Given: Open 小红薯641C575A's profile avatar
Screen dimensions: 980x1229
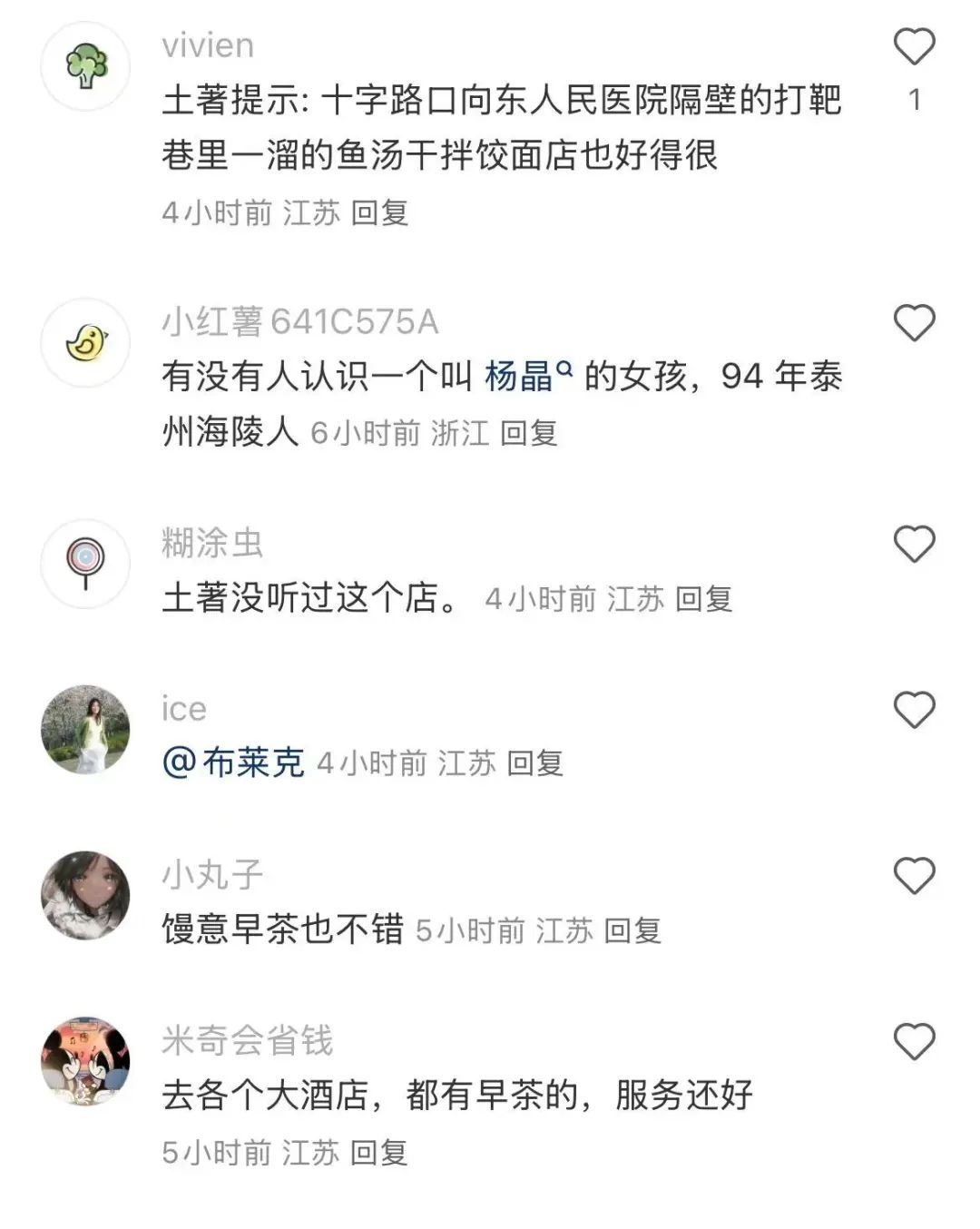Looking at the screenshot, I should [86, 343].
